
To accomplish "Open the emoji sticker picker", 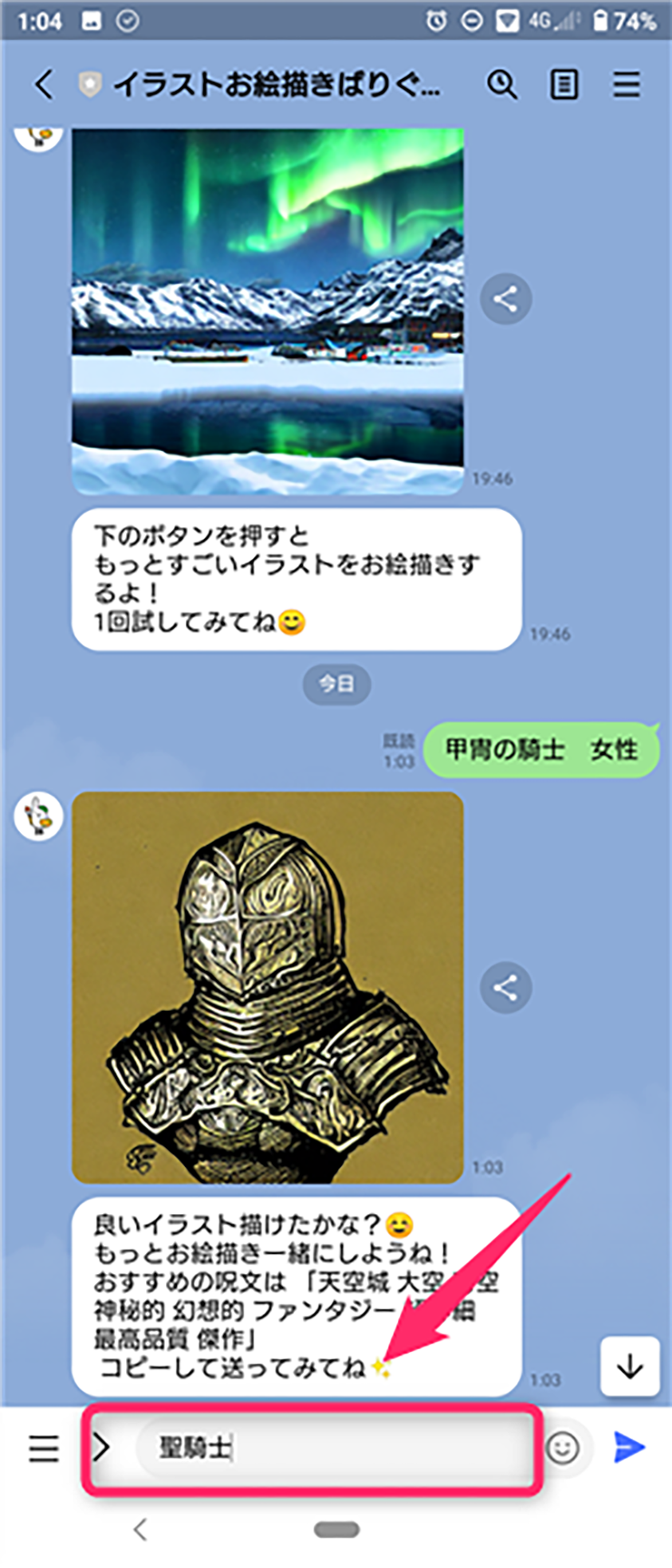I will (563, 1447).
